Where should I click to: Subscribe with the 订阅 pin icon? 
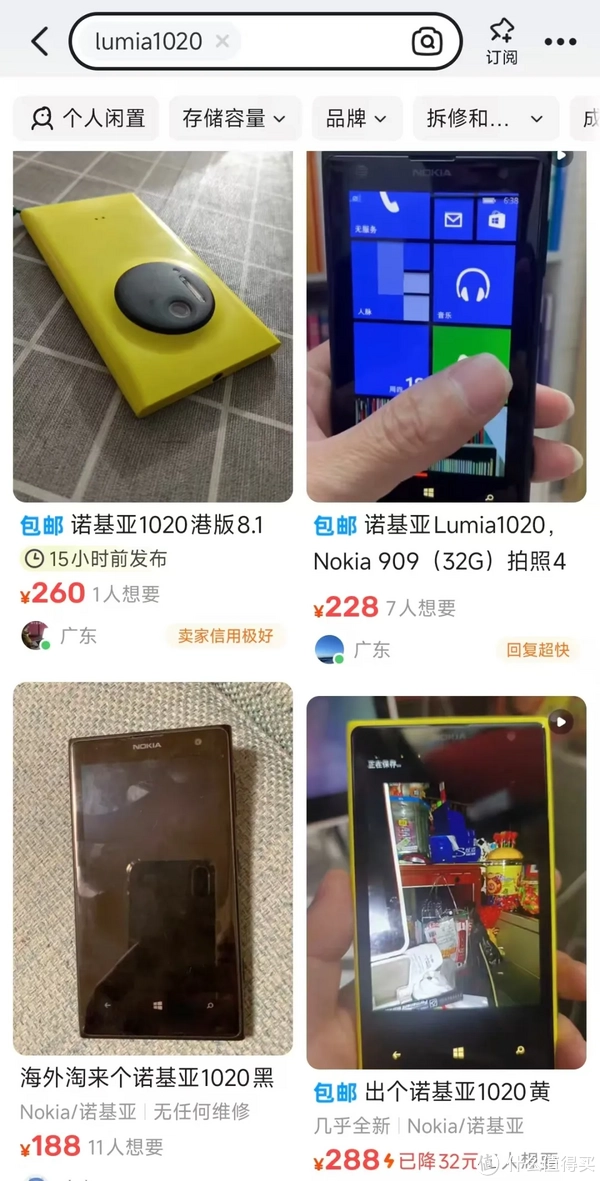[x=502, y=41]
